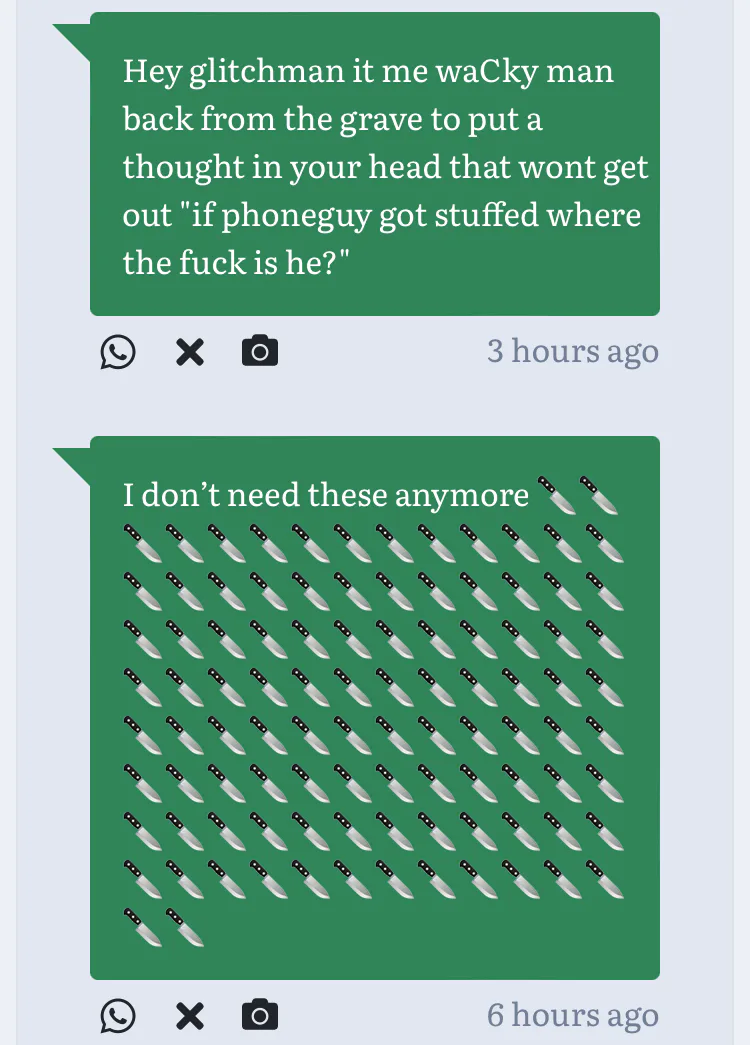
Task: Share the knives message via WhatsApp
Action: pyautogui.click(x=118, y=1016)
